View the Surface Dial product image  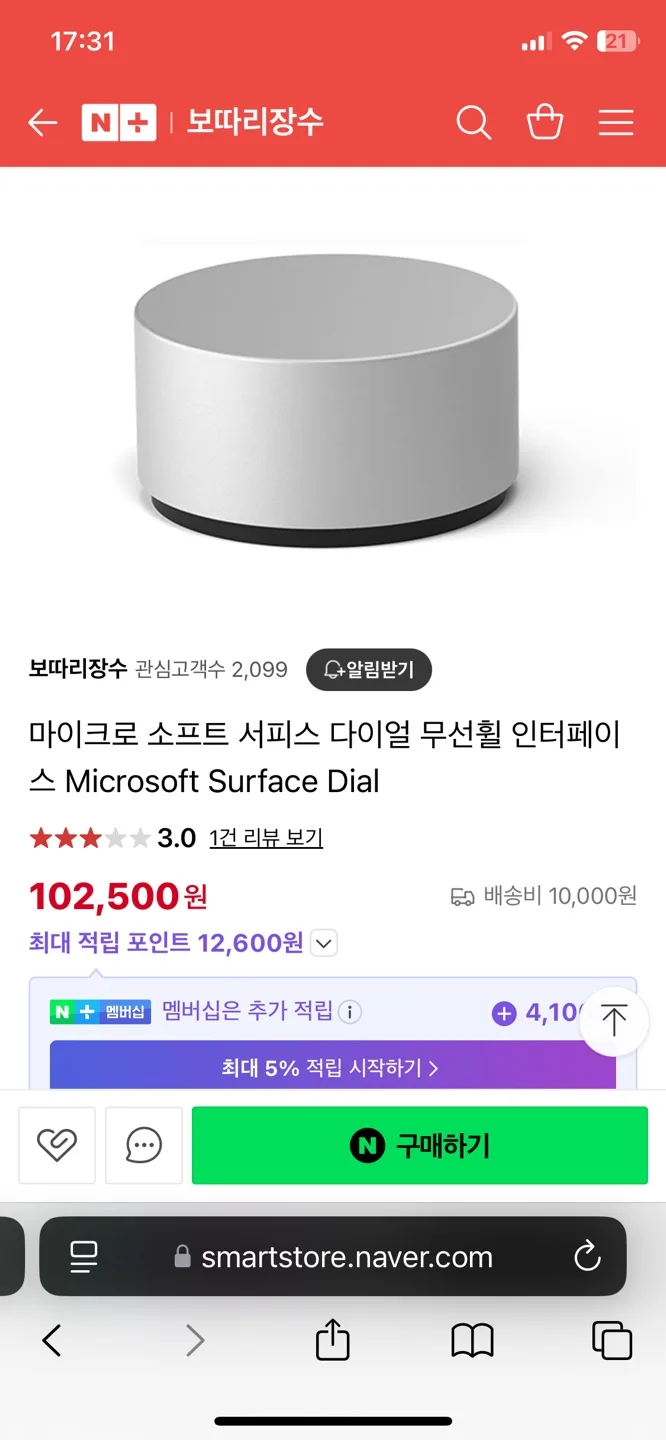[x=327, y=400]
